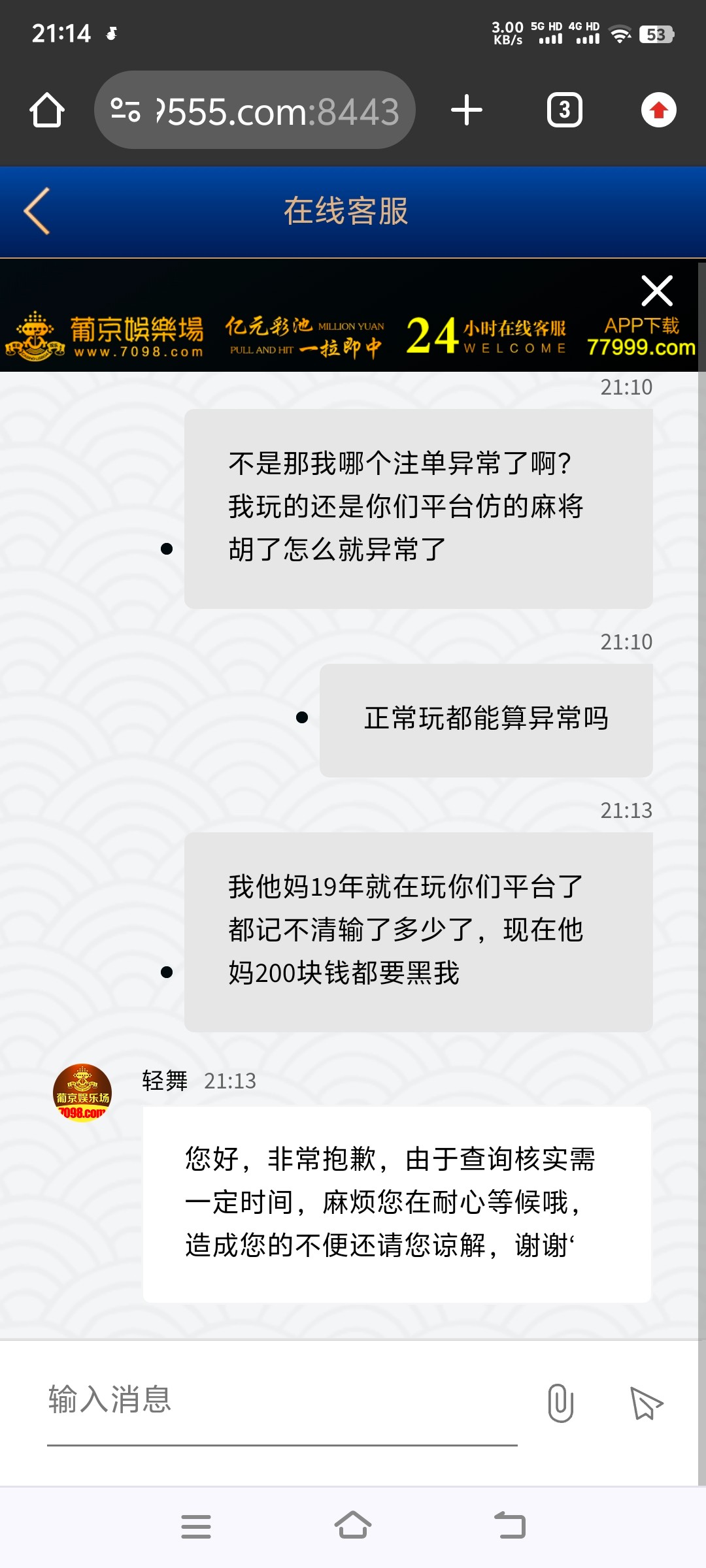The image size is (706, 1568).
Task: Tap the message input field 输入消息
Action: coord(261,1402)
